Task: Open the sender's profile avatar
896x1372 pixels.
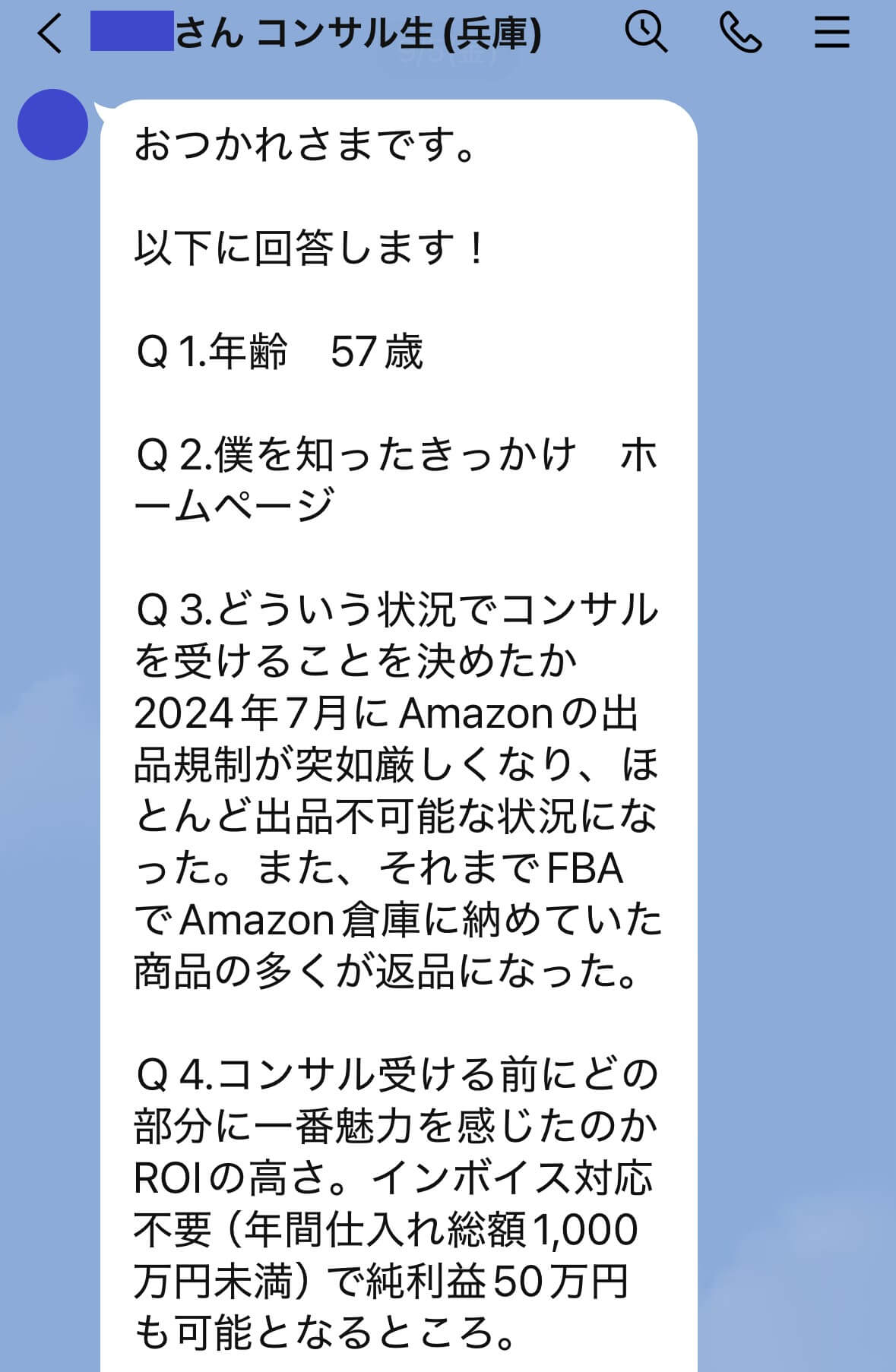Action: [52, 125]
